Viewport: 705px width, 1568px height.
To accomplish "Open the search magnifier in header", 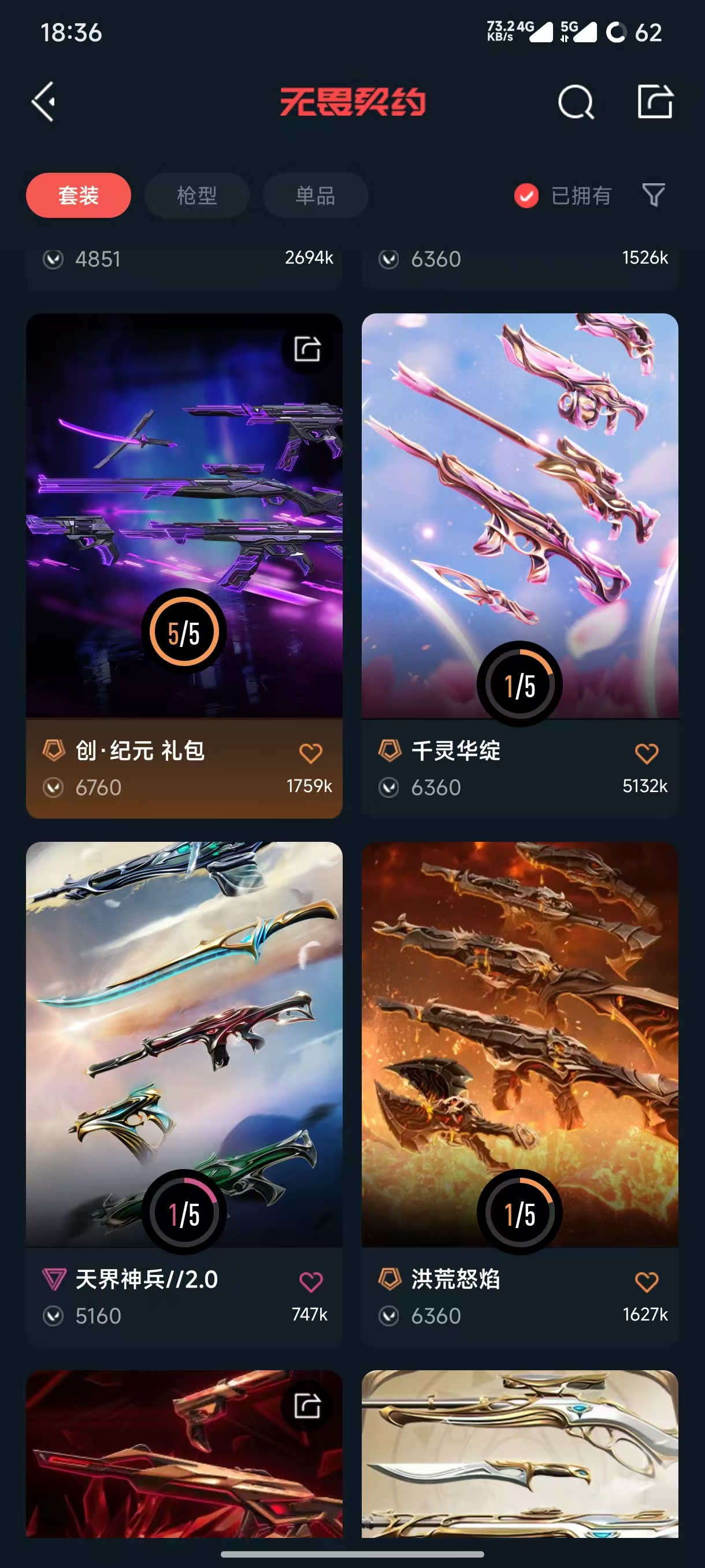I will coord(576,102).
